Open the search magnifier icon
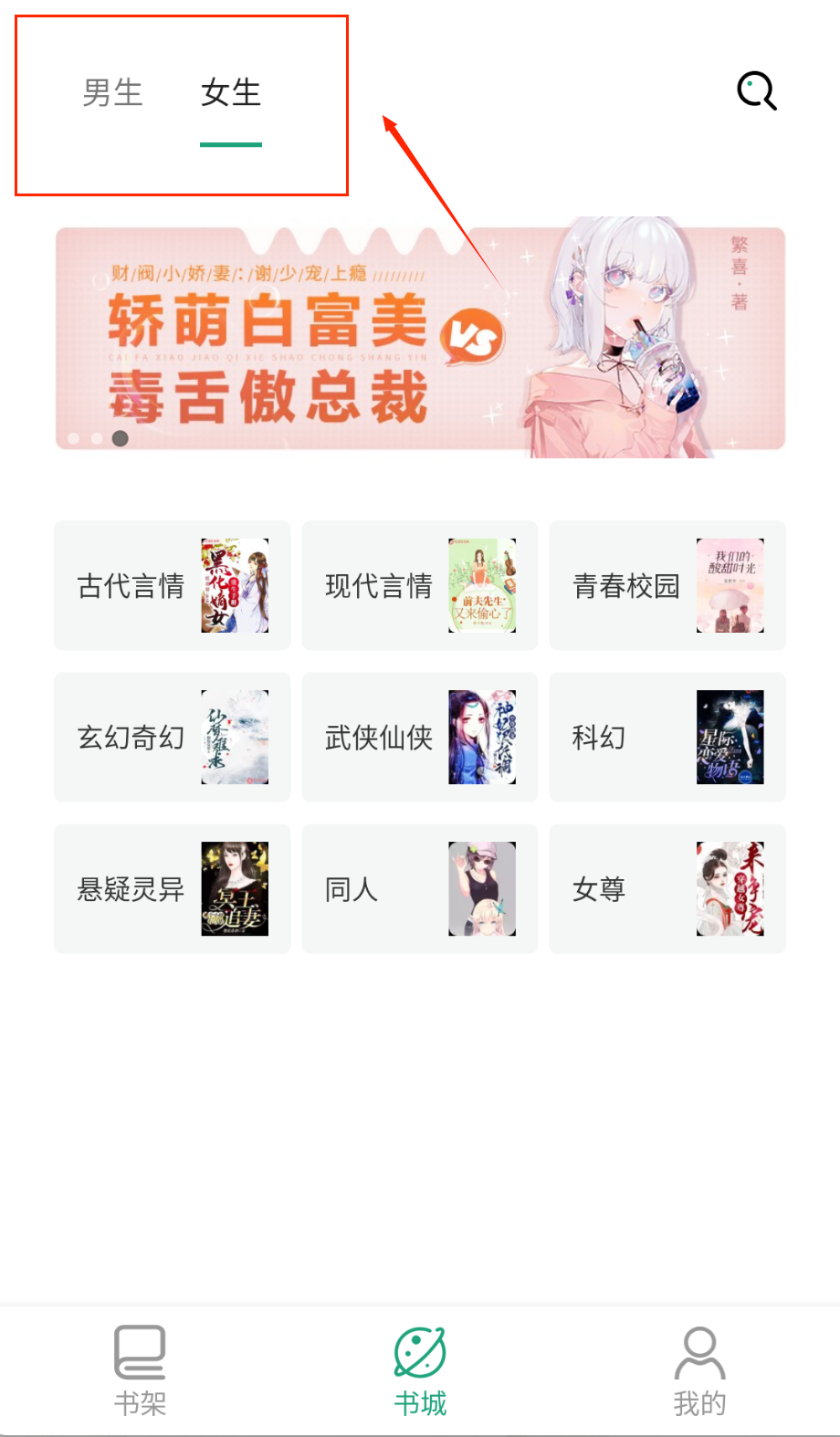This screenshot has width=840, height=1437. click(x=757, y=91)
